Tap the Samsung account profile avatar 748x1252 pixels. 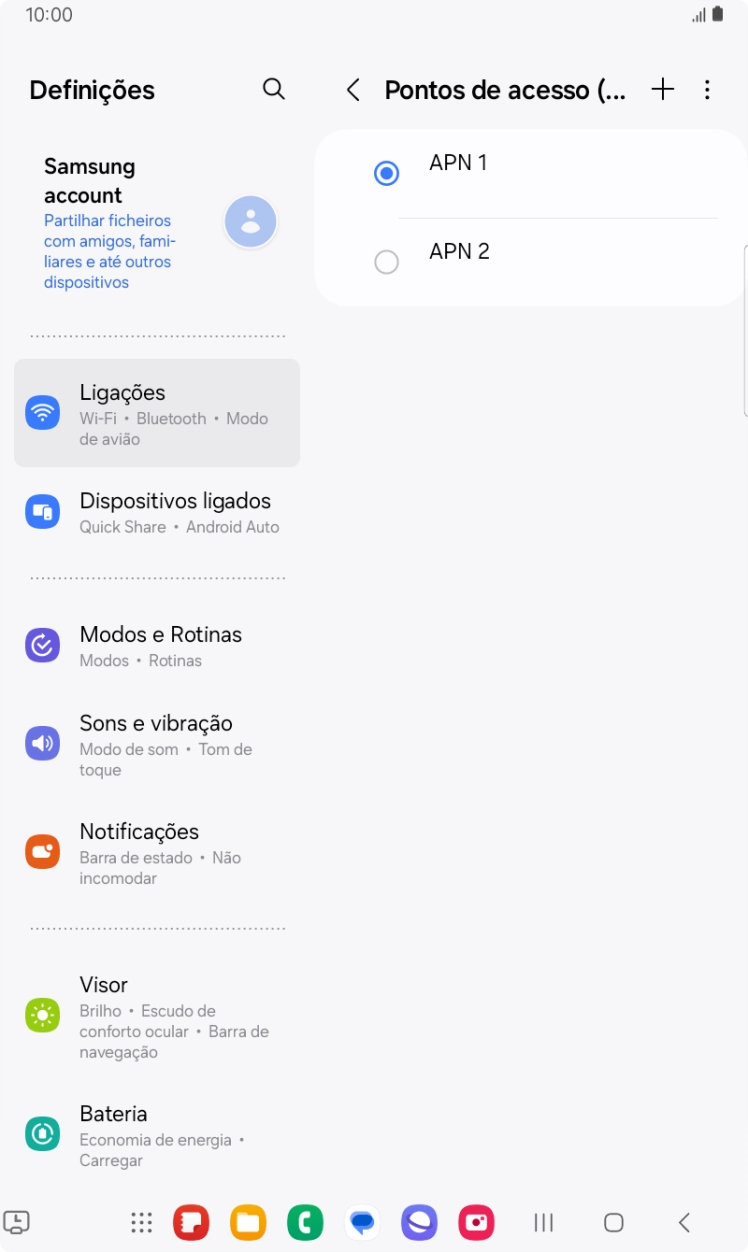point(250,221)
